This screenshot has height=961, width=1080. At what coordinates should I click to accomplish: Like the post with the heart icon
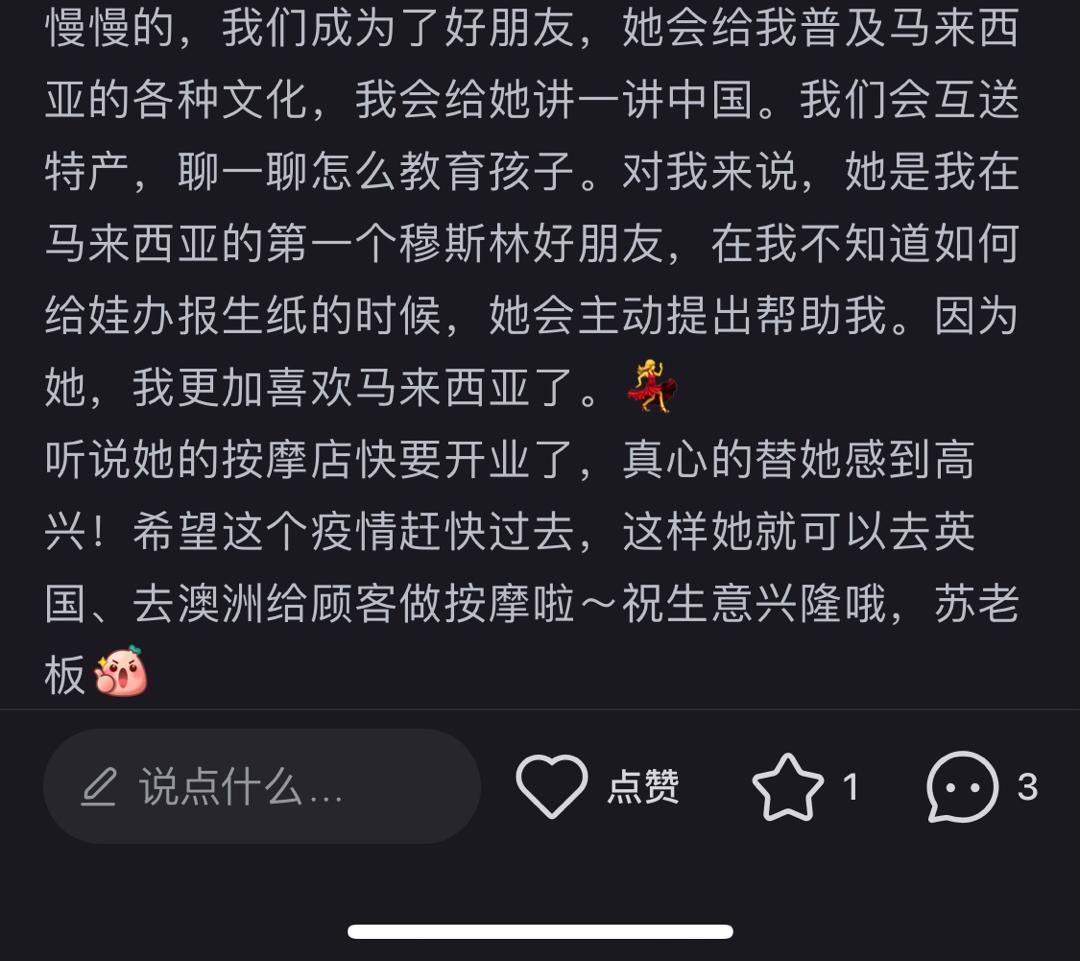pos(552,787)
